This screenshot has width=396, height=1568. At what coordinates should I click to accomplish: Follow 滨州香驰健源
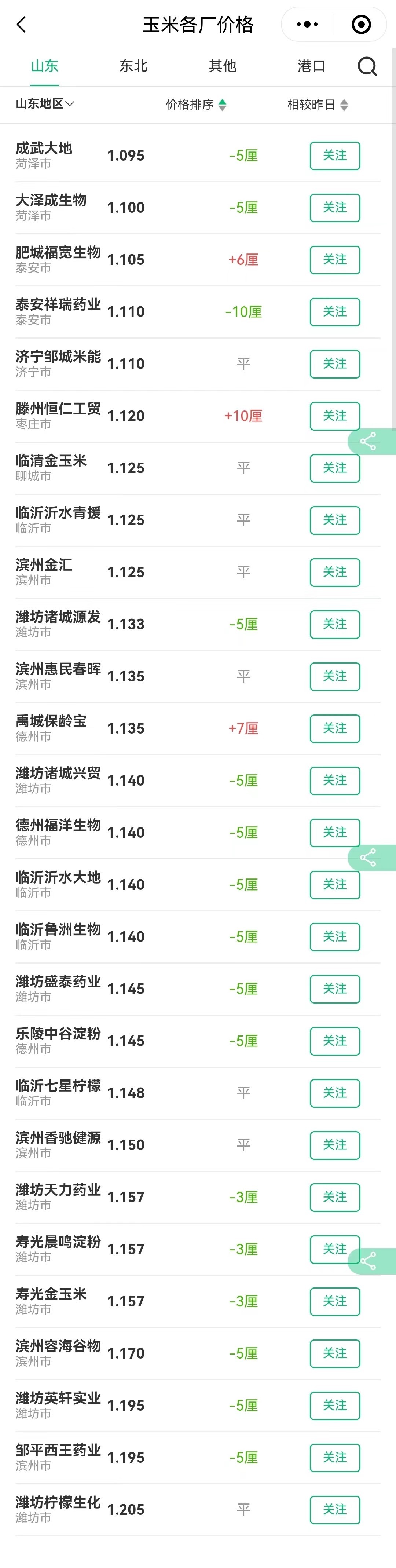click(334, 1145)
